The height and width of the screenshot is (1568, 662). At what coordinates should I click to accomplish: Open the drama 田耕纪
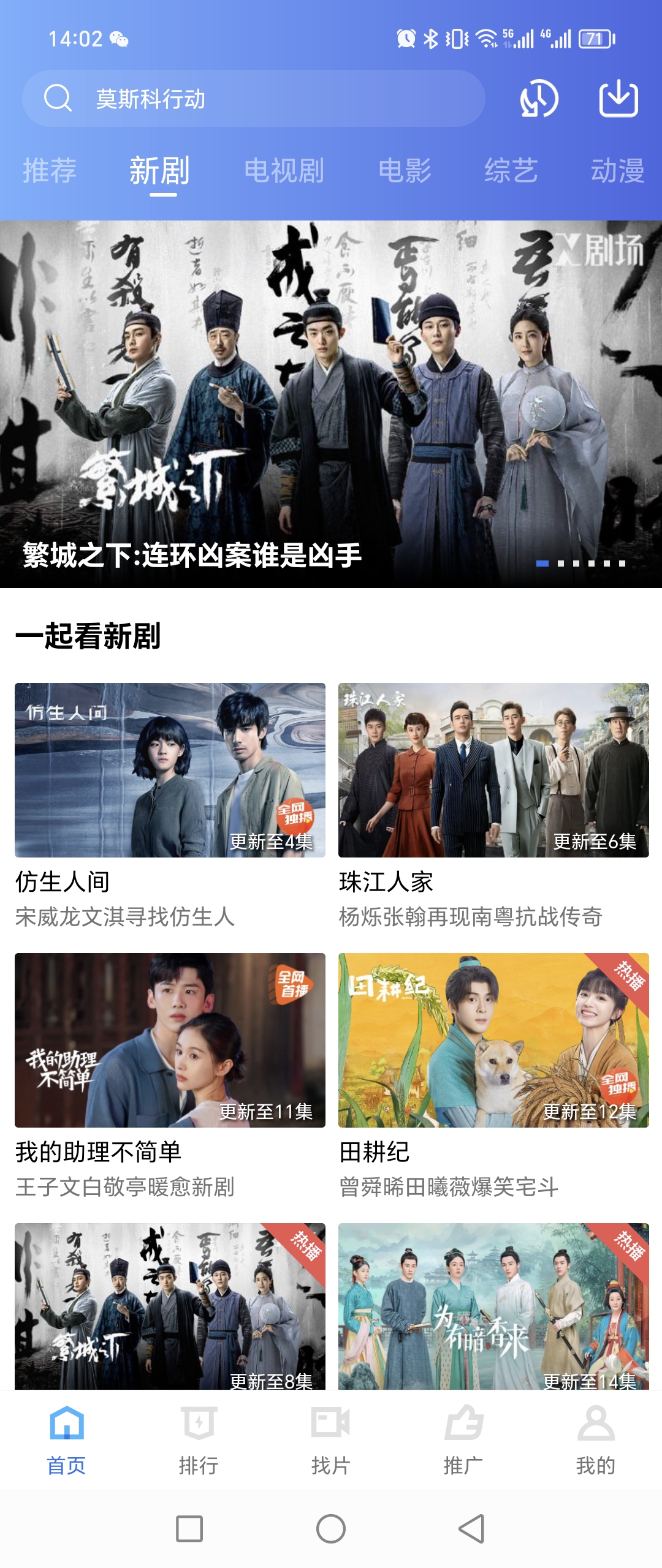[x=493, y=1040]
